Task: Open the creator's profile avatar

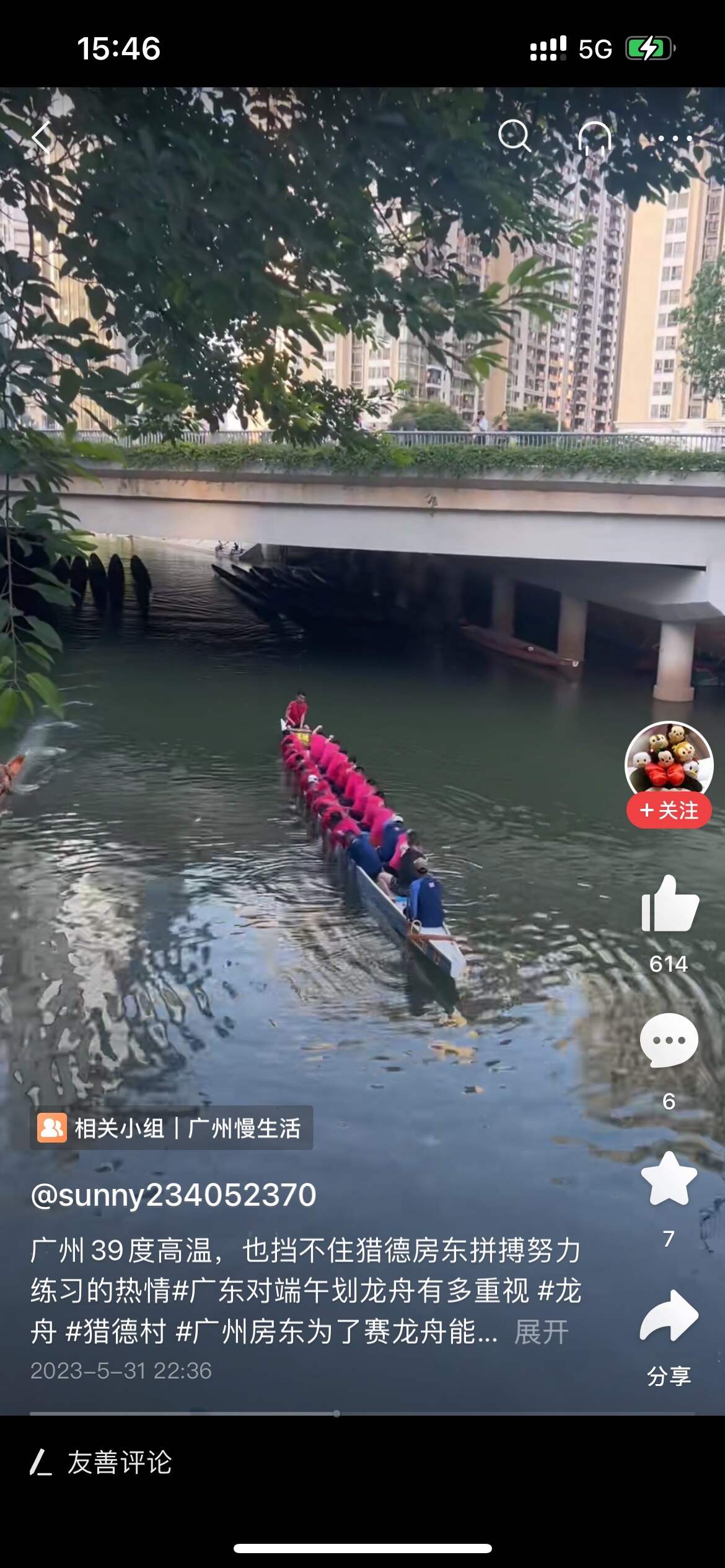Action: 669,764
